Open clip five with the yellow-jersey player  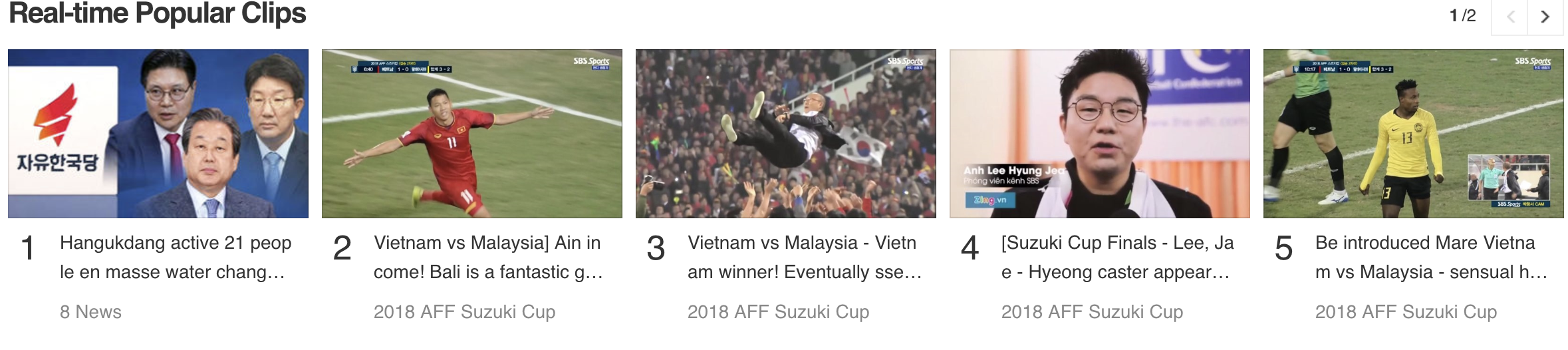1414,133
